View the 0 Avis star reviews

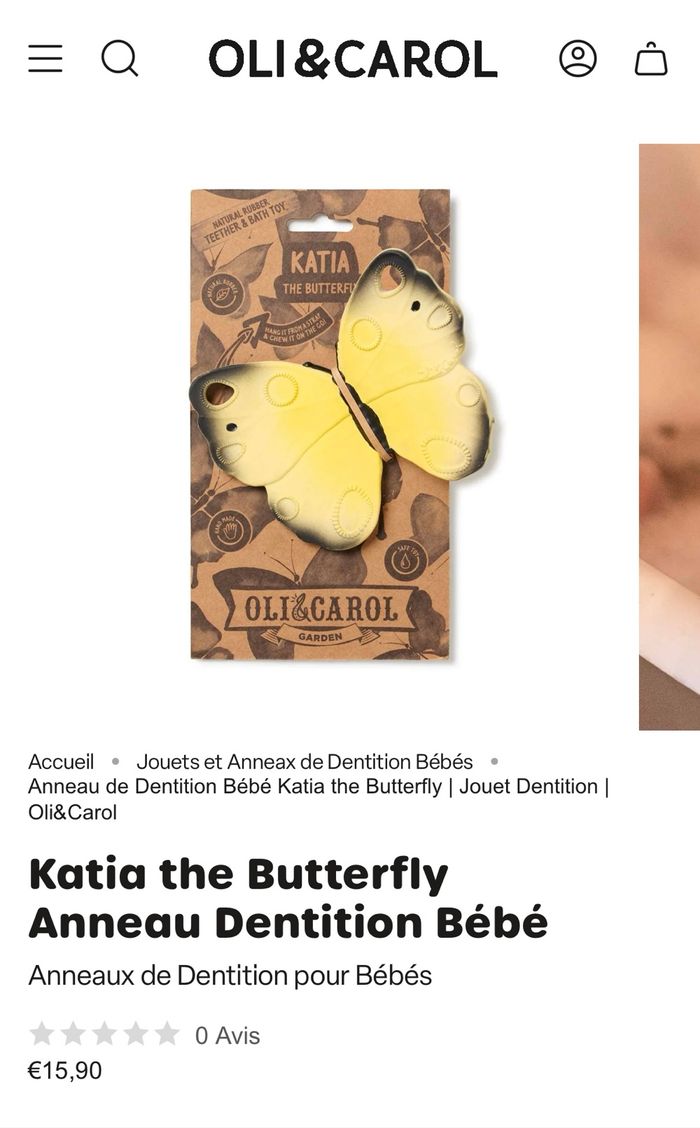(x=145, y=1035)
